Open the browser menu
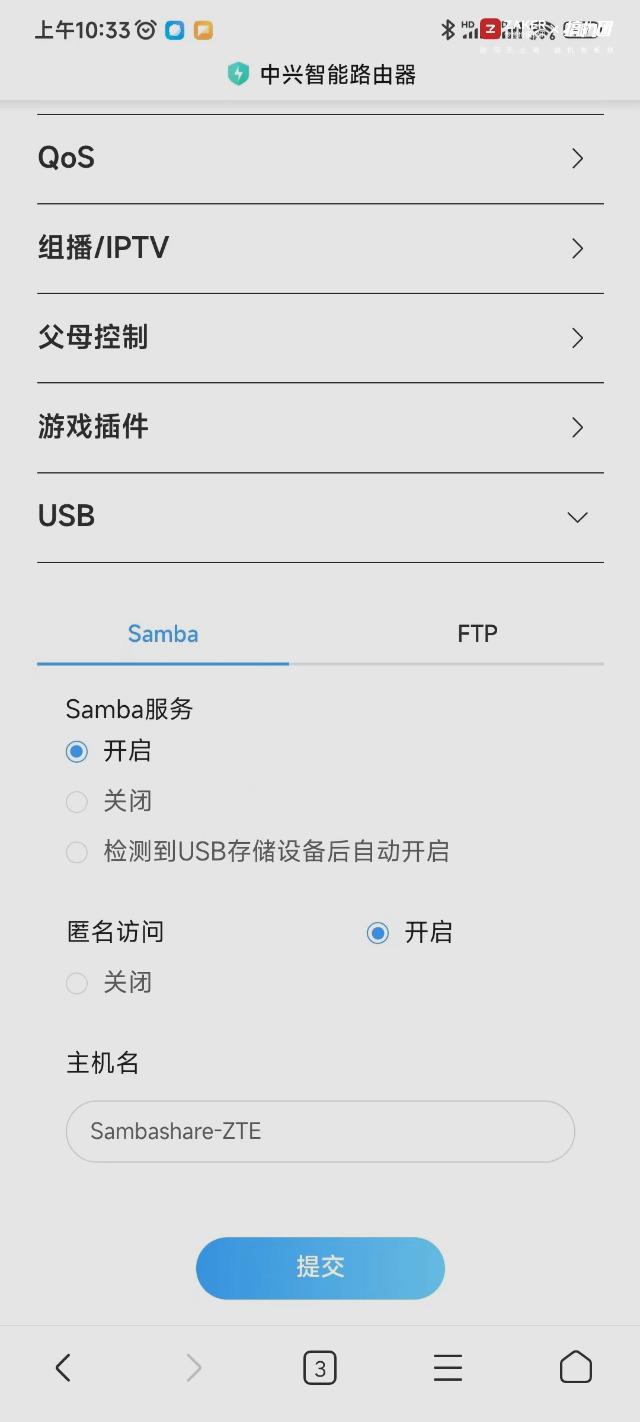This screenshot has height=1422, width=640. [448, 1367]
